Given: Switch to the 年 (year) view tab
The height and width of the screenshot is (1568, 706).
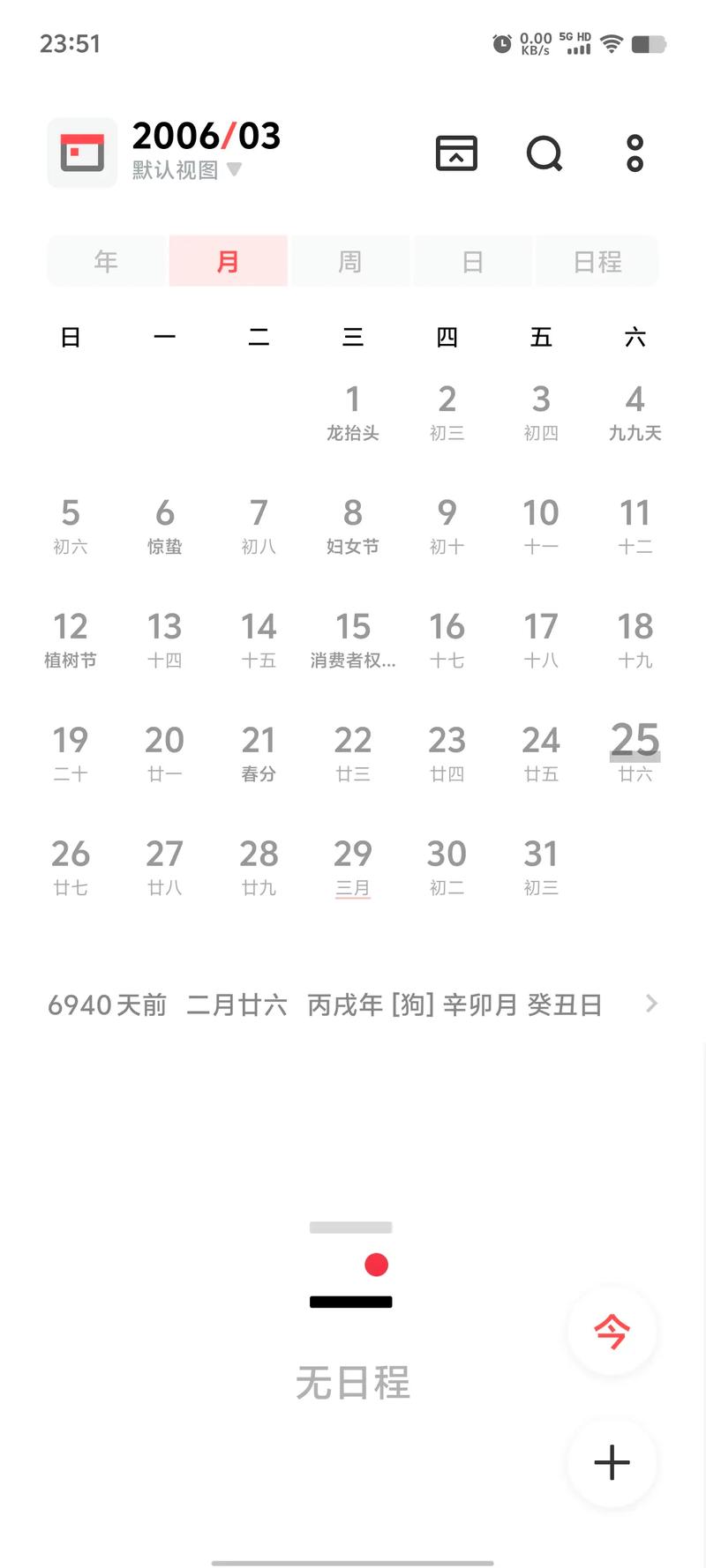Looking at the screenshot, I should (x=106, y=261).
